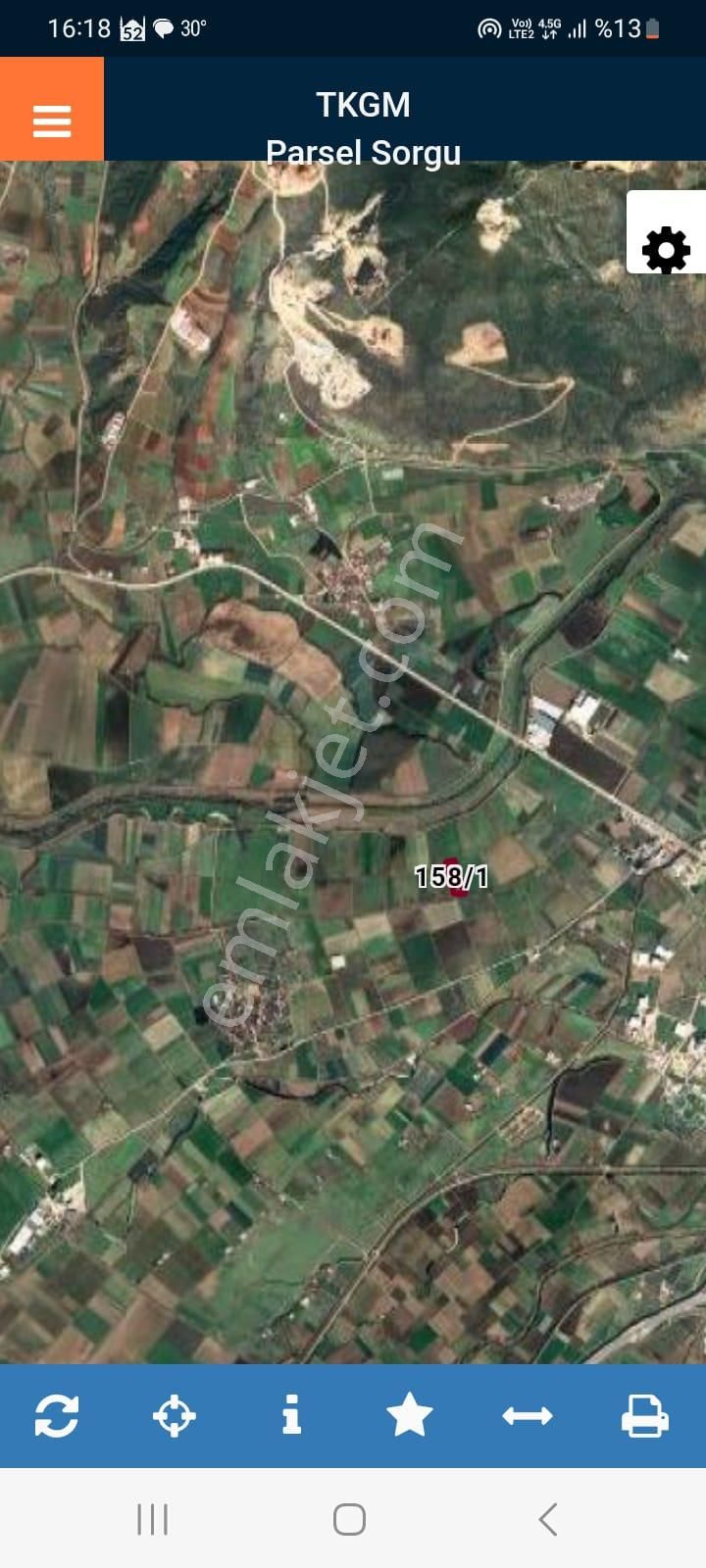Open recent apps from navigation bar
This screenshot has height=1568, width=706.
(x=152, y=1520)
